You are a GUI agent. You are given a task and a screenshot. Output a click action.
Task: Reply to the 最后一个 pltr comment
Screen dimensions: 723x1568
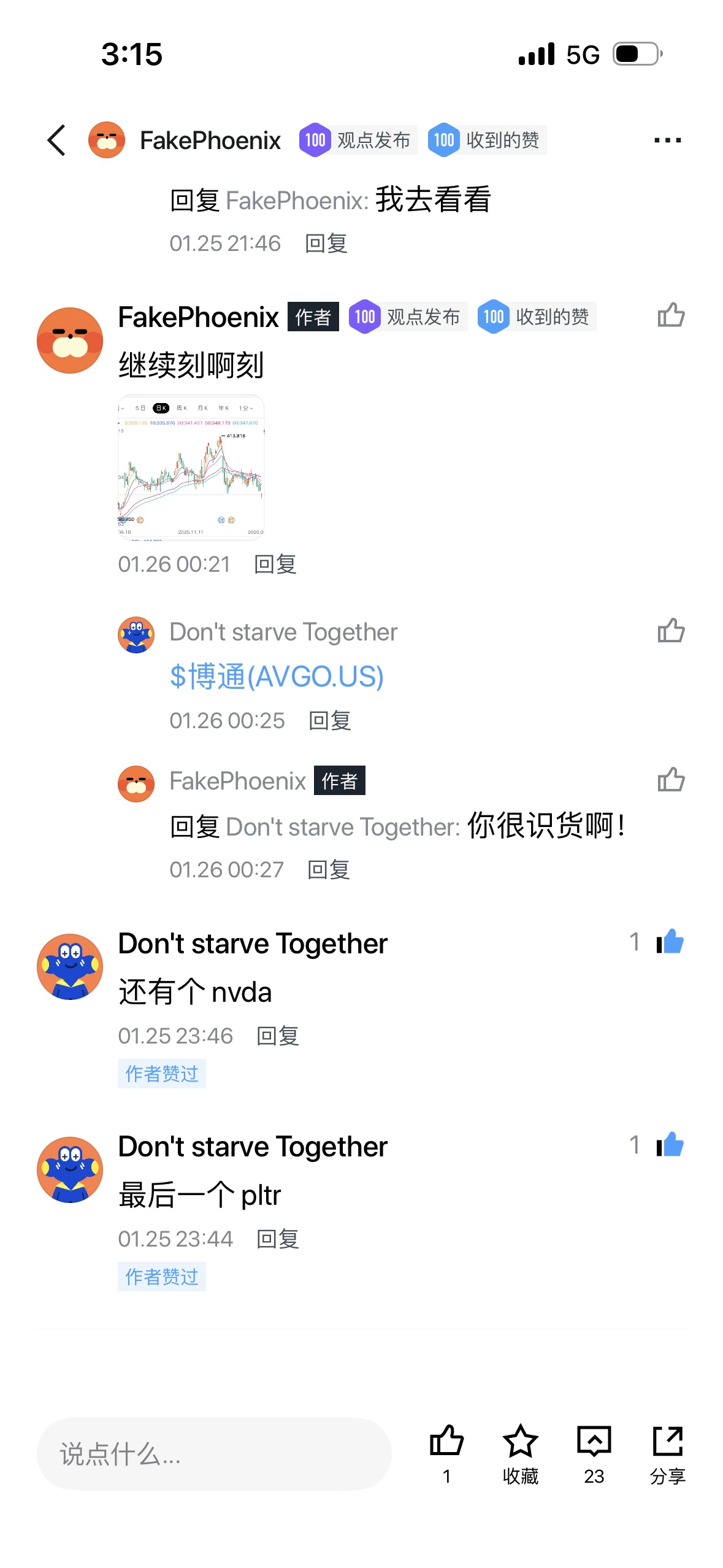tap(278, 1239)
